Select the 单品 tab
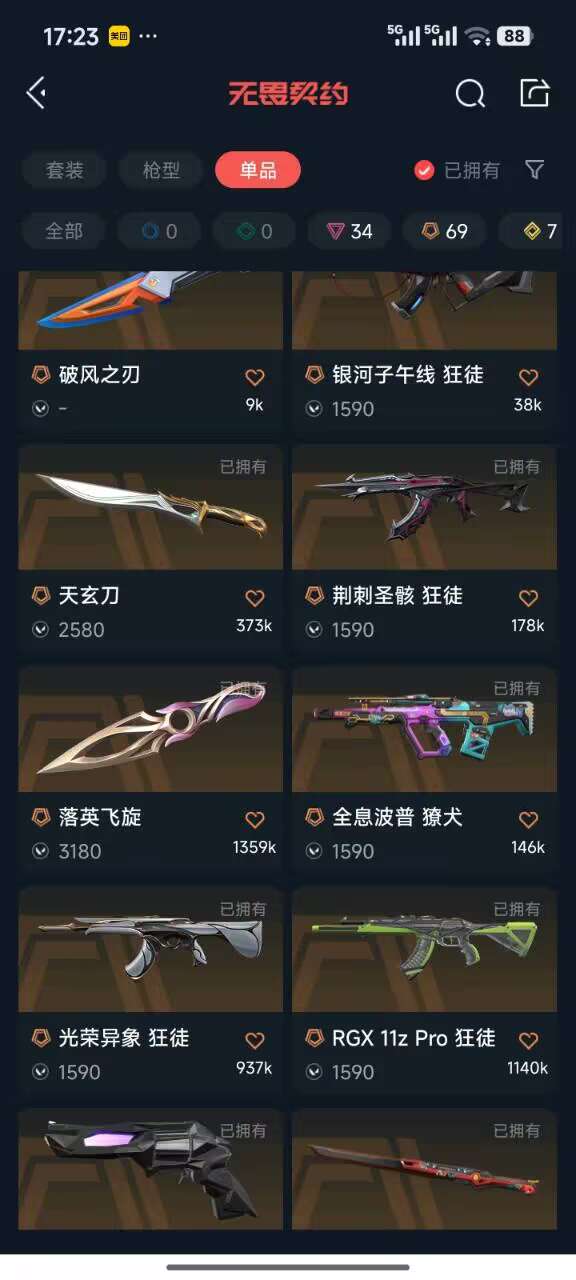This screenshot has height=1280, width=576. point(258,170)
